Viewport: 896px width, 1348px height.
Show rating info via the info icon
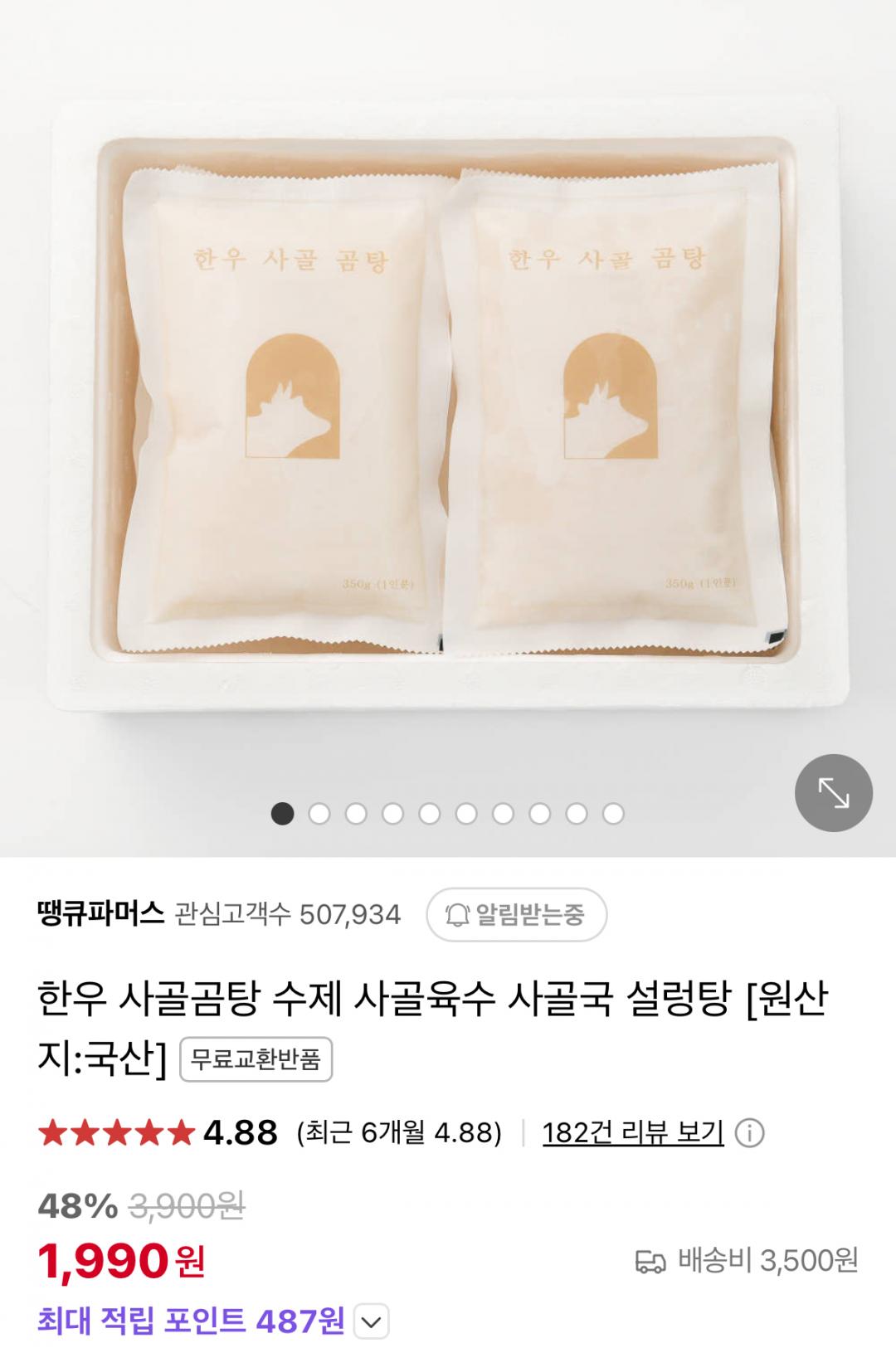click(x=750, y=1133)
